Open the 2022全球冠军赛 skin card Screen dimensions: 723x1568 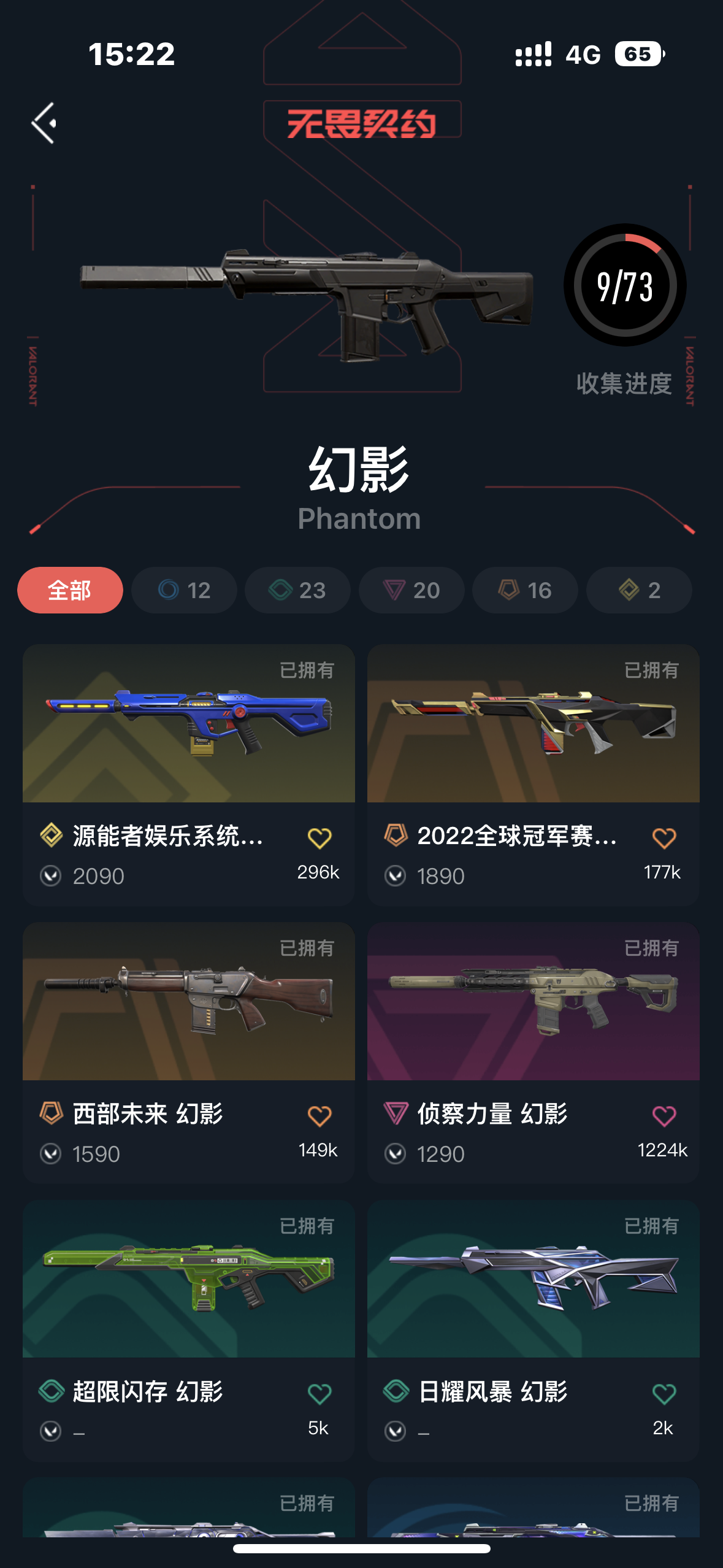tap(533, 724)
